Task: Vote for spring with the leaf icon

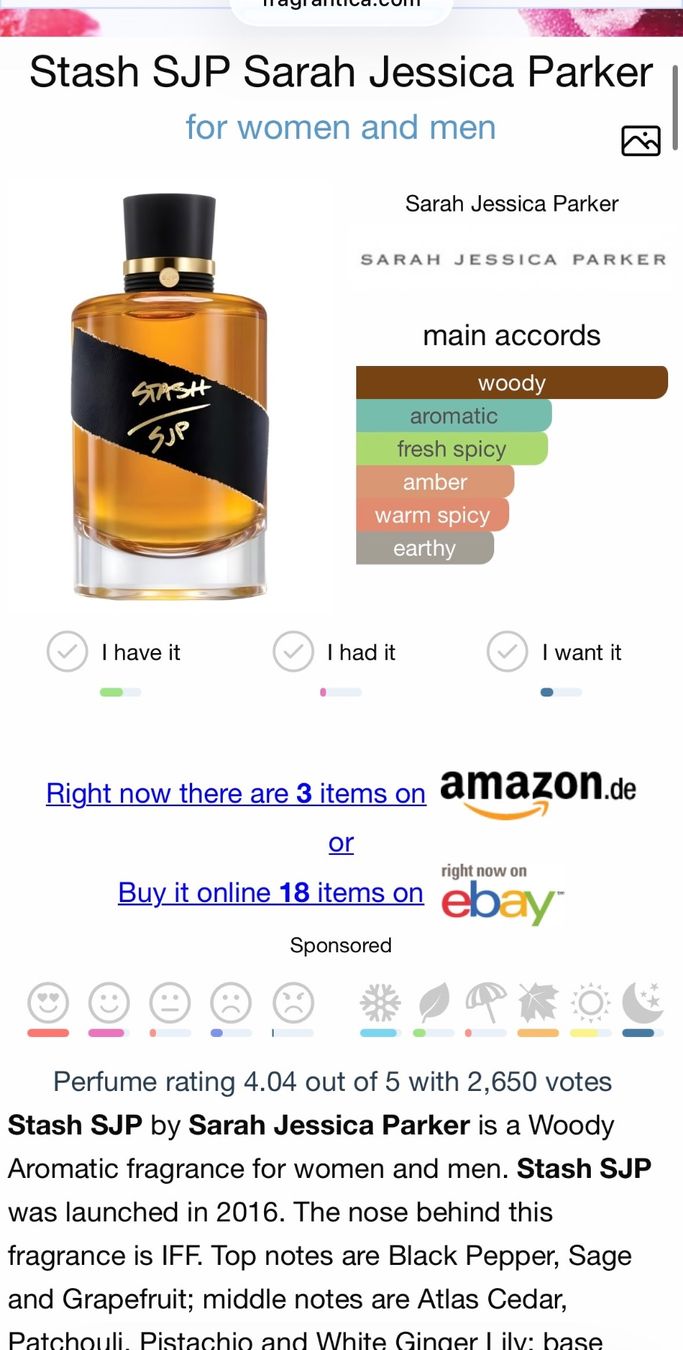Action: 434,1001
